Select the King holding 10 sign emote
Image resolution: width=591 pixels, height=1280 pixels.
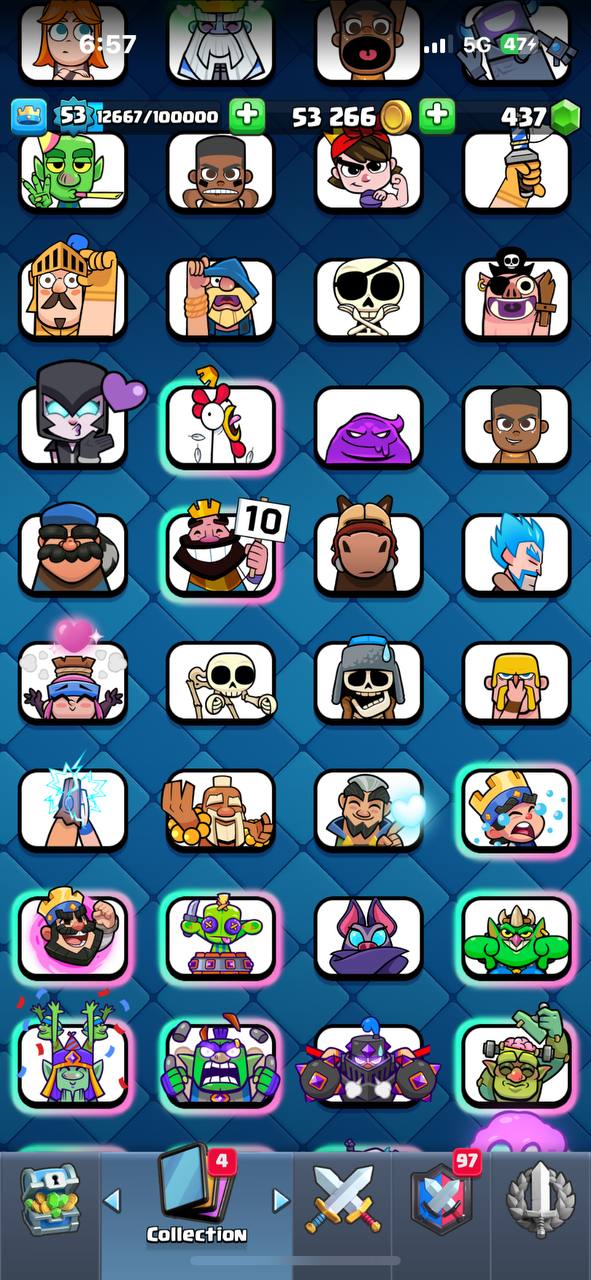click(221, 554)
